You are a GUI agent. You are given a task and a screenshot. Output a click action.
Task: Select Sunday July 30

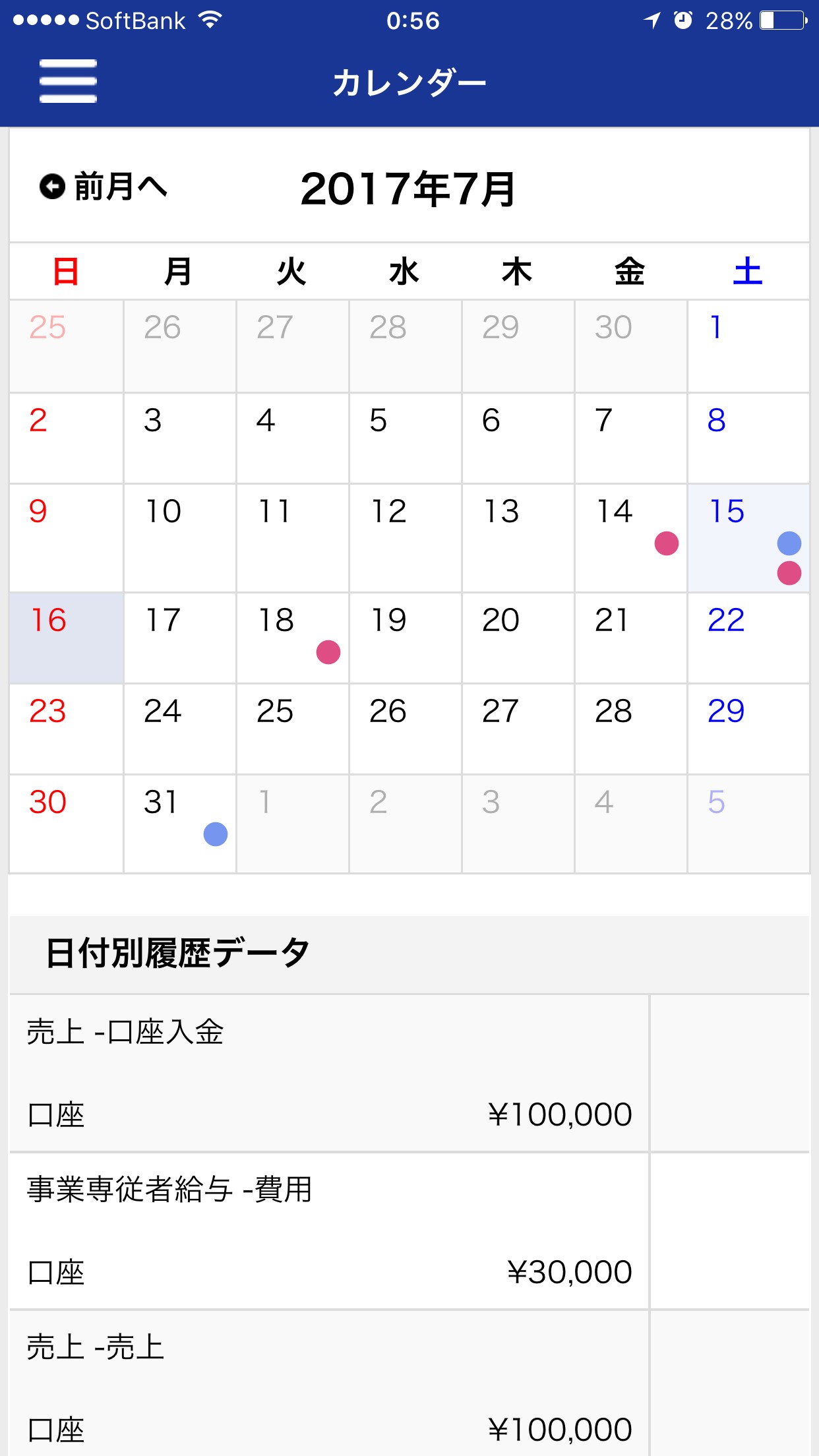(67, 823)
